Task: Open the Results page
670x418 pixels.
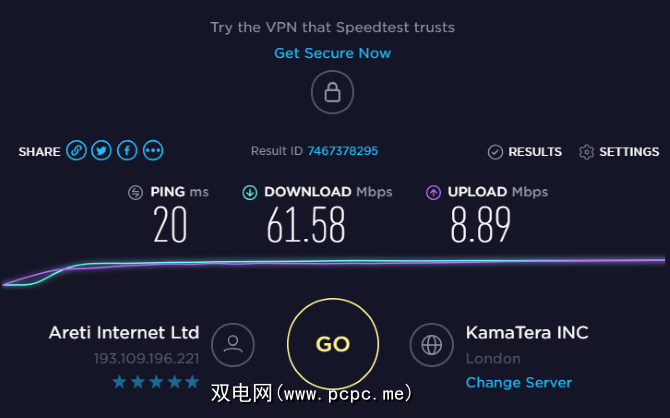Action: (525, 152)
